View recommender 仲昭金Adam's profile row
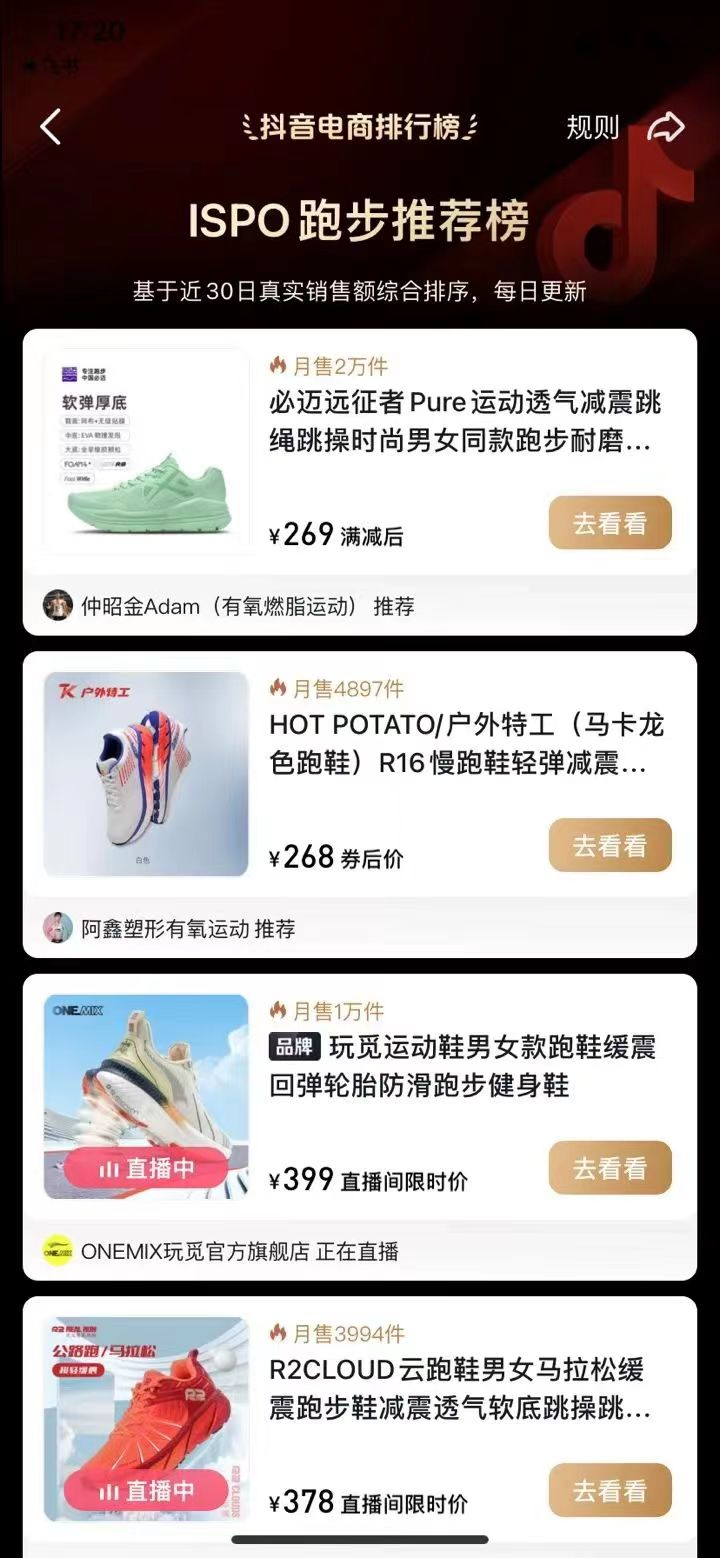This screenshot has width=720, height=1558. coord(228,606)
